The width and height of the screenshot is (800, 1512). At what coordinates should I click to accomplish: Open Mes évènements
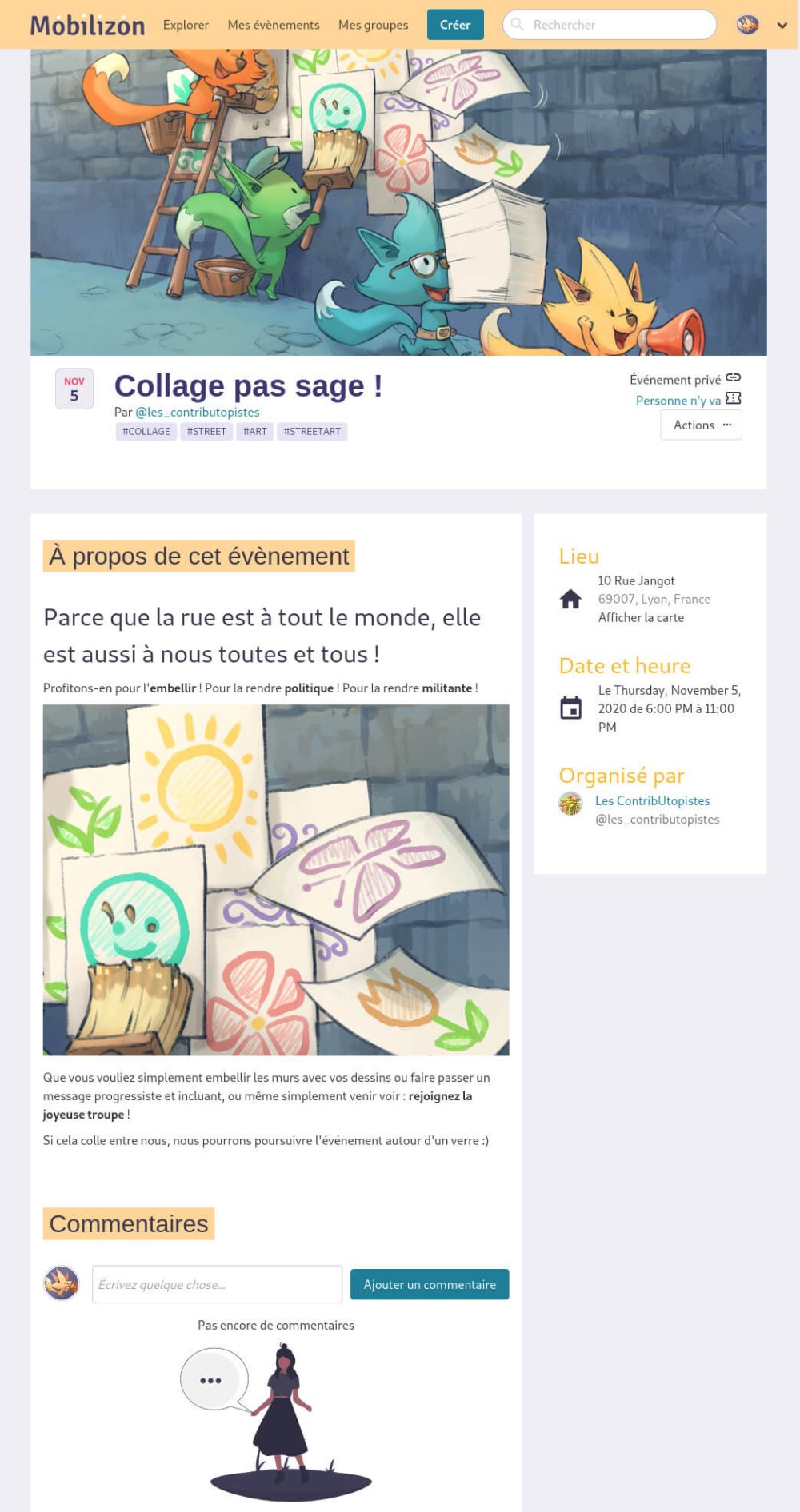point(274,25)
